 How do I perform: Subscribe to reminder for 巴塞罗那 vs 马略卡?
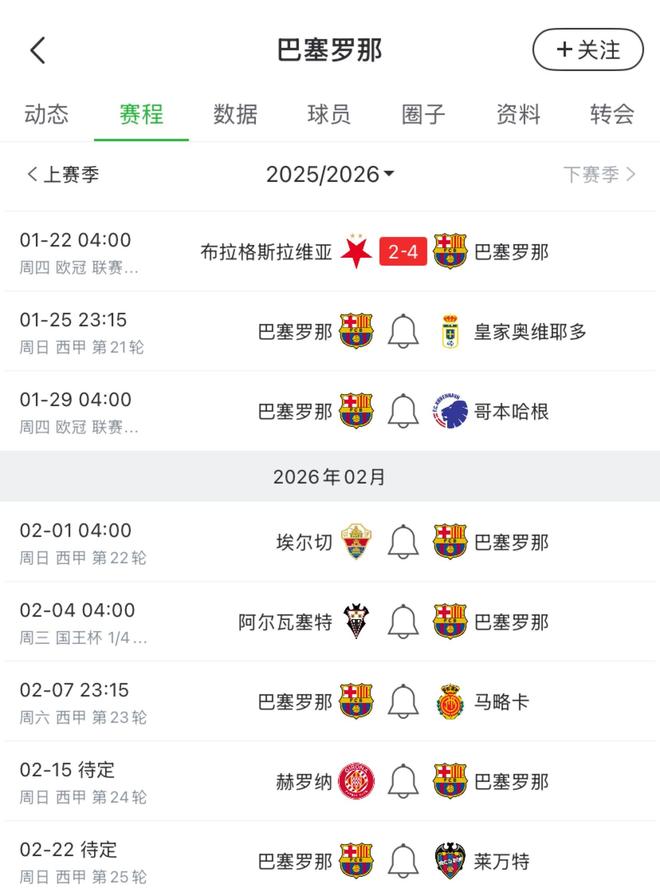pyautogui.click(x=403, y=701)
